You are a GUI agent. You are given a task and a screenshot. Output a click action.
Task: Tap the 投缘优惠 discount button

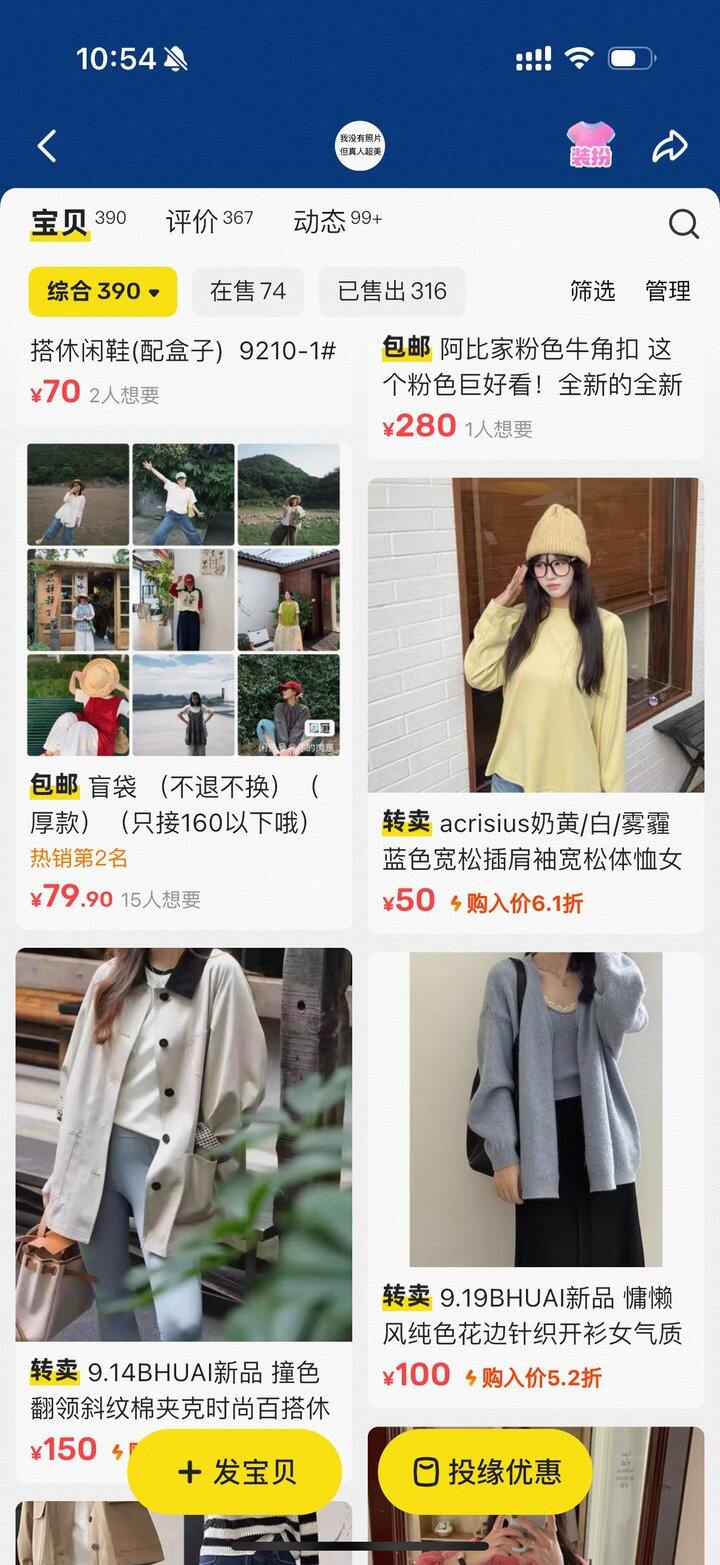click(x=486, y=1472)
